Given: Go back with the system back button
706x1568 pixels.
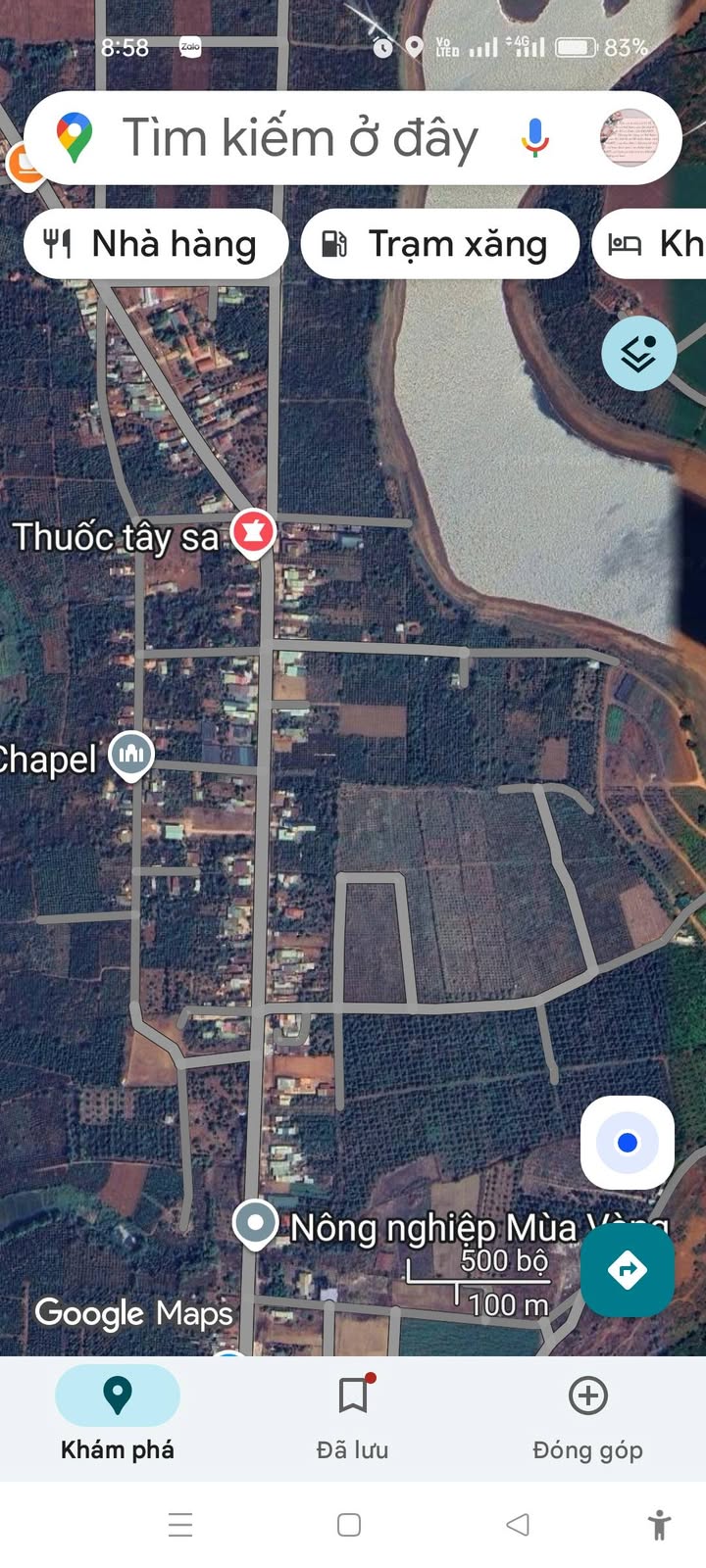Looking at the screenshot, I should [x=518, y=1524].
